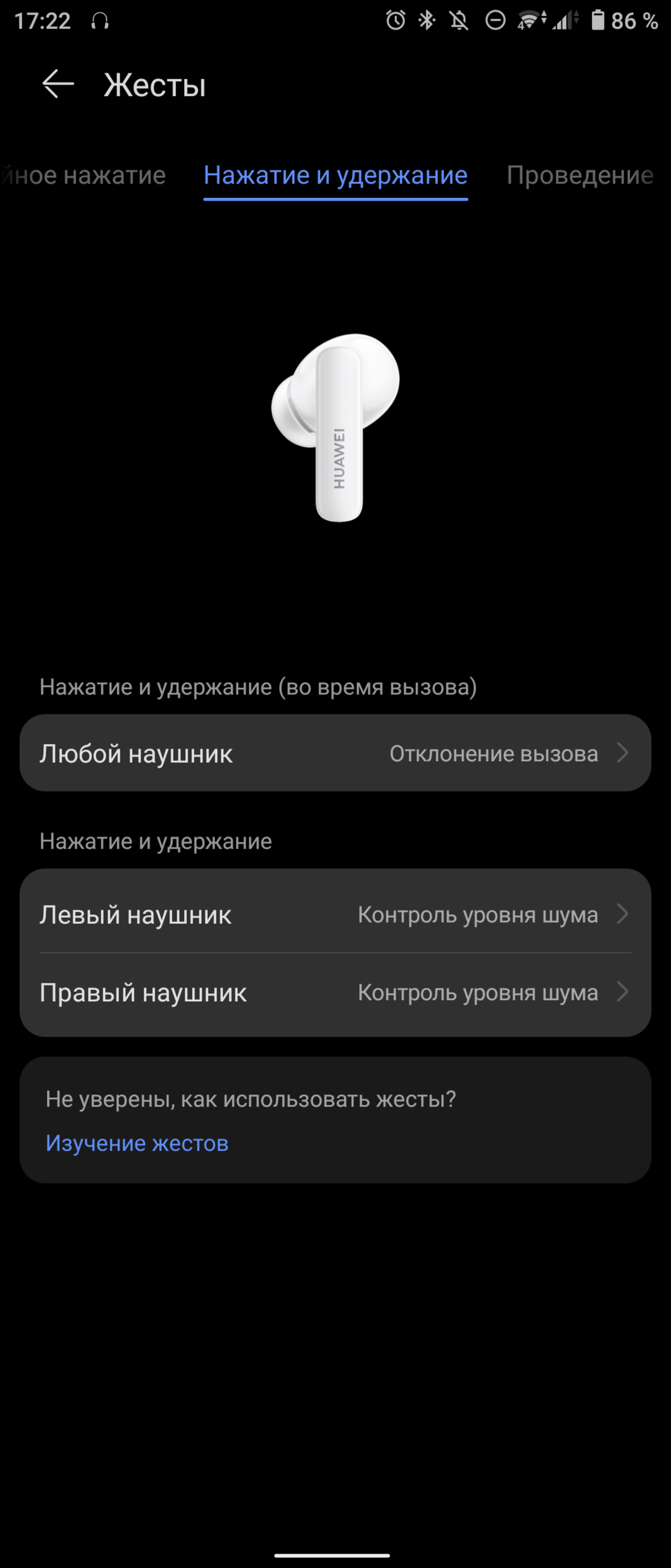
Task: Switch to the Проведение tab
Action: [x=579, y=175]
